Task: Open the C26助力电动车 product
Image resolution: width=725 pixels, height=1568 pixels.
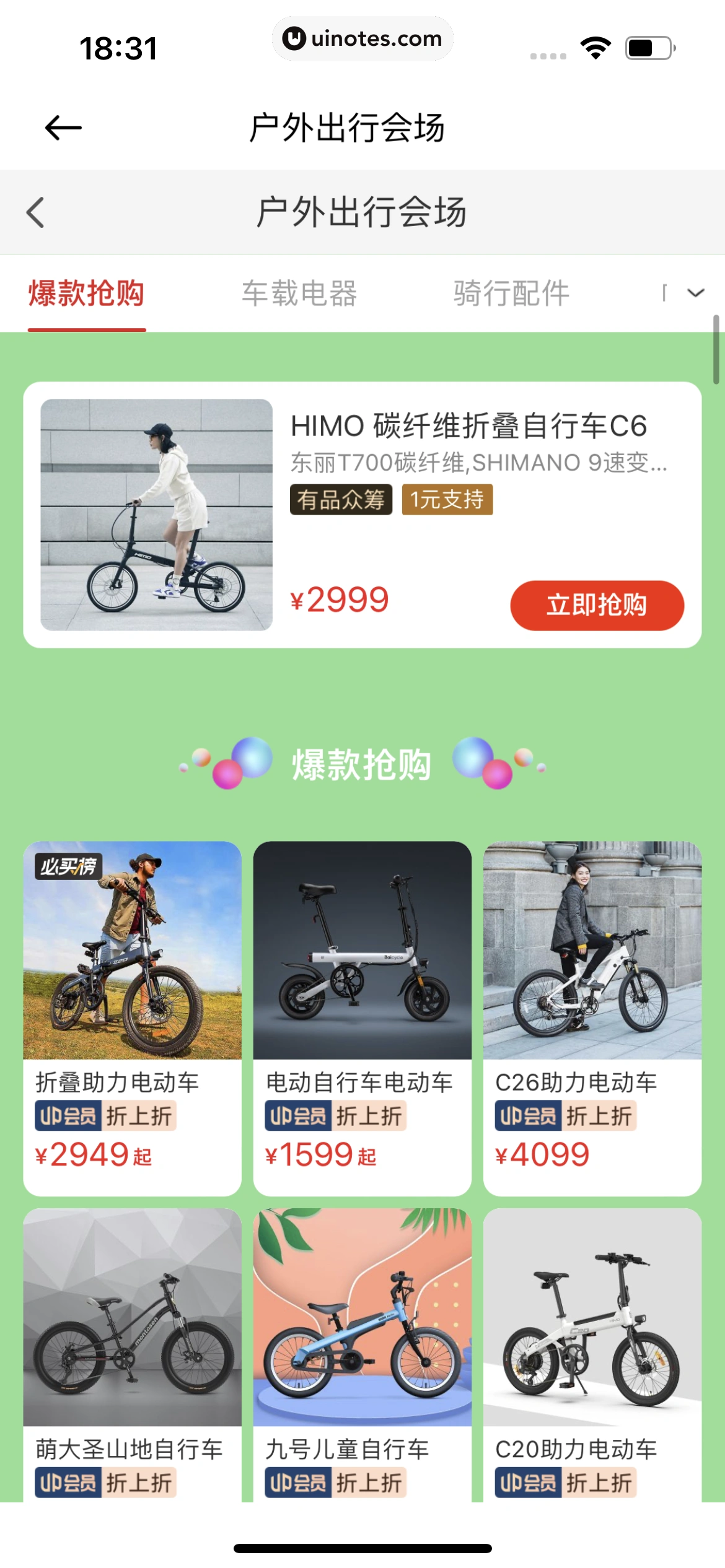Action: coord(592,1016)
